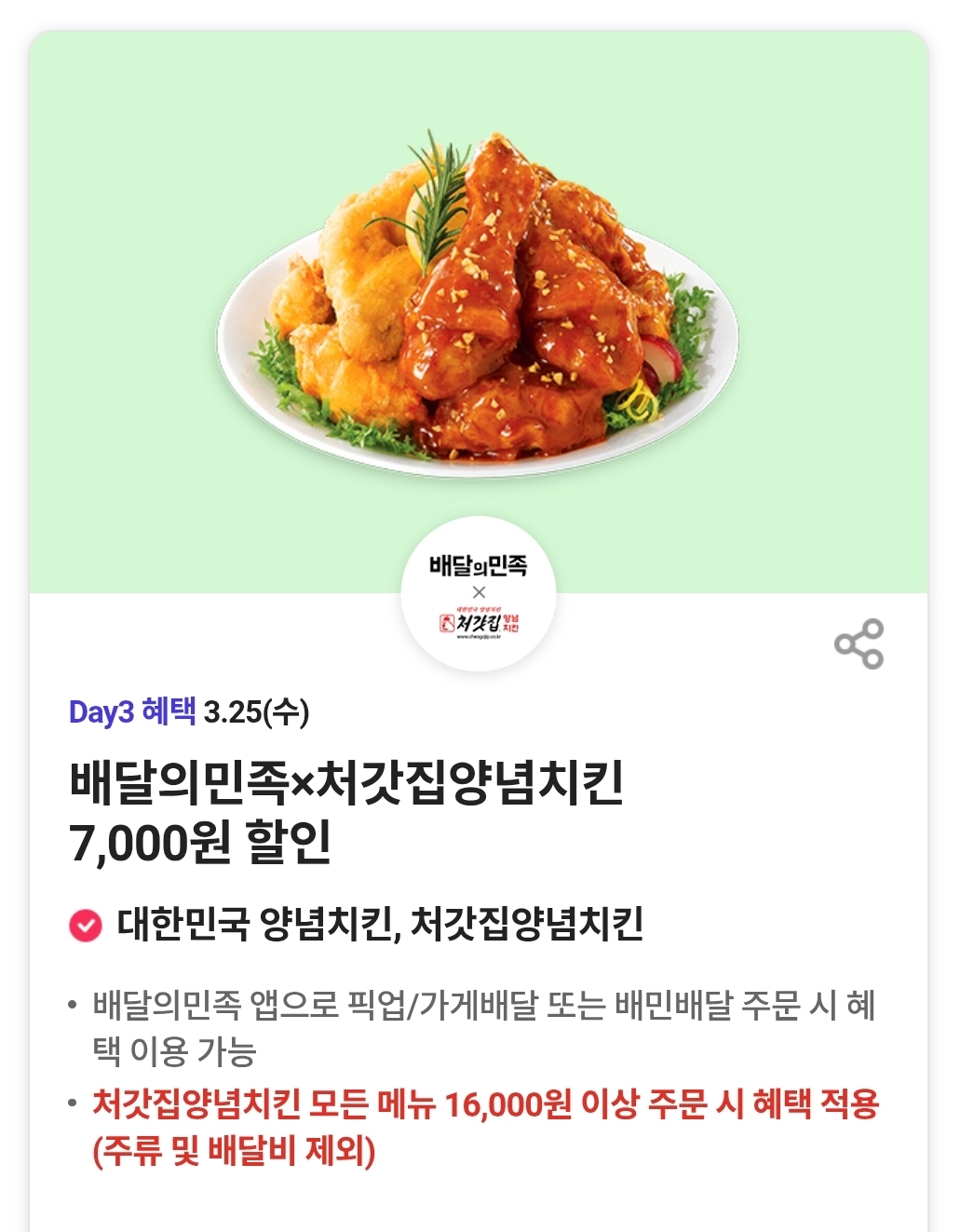Image resolution: width=960 pixels, height=1232 pixels.
Task: Expand the Day3 혜택 section
Action: 133,713
